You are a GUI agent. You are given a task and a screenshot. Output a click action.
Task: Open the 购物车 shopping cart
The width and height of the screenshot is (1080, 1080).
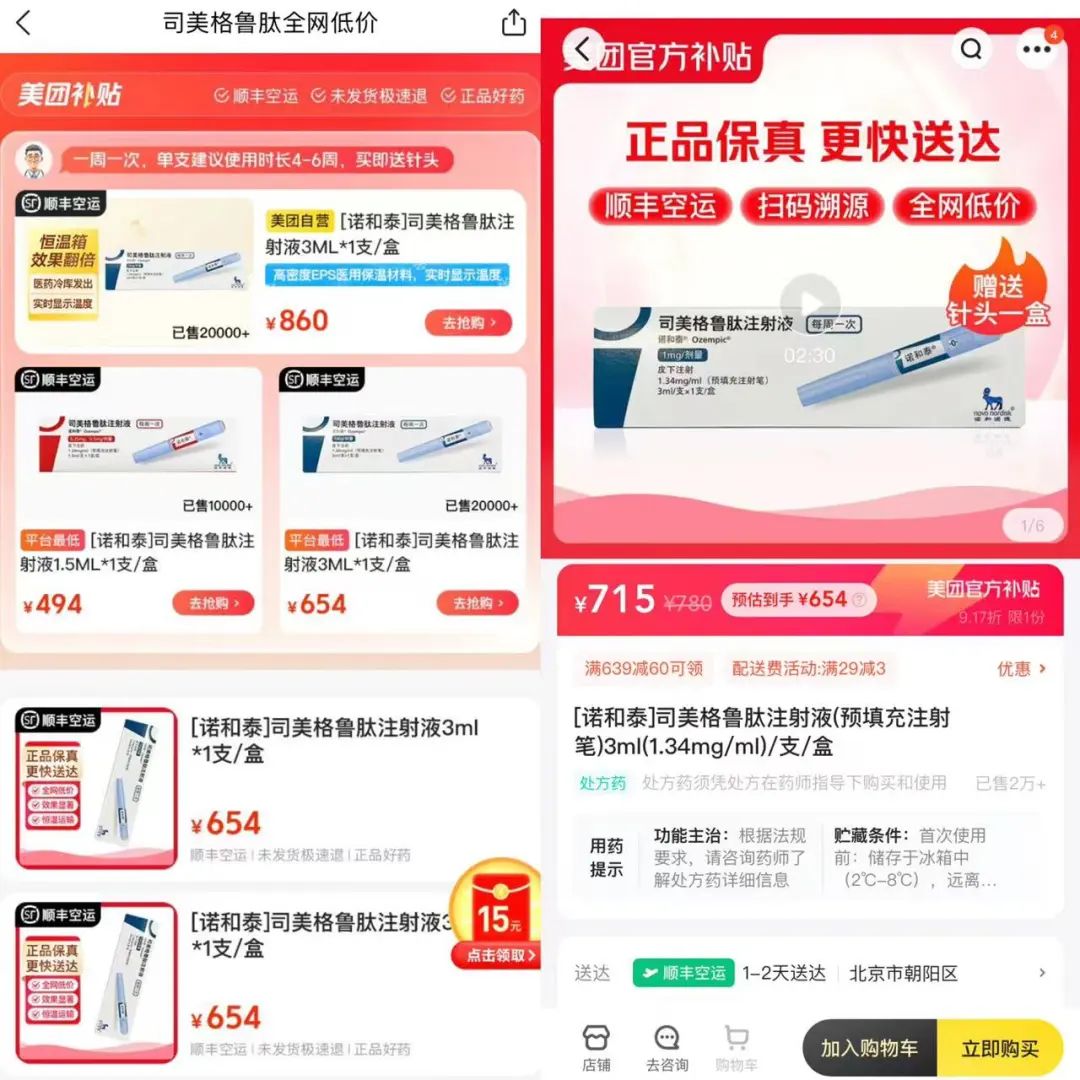tap(736, 1048)
